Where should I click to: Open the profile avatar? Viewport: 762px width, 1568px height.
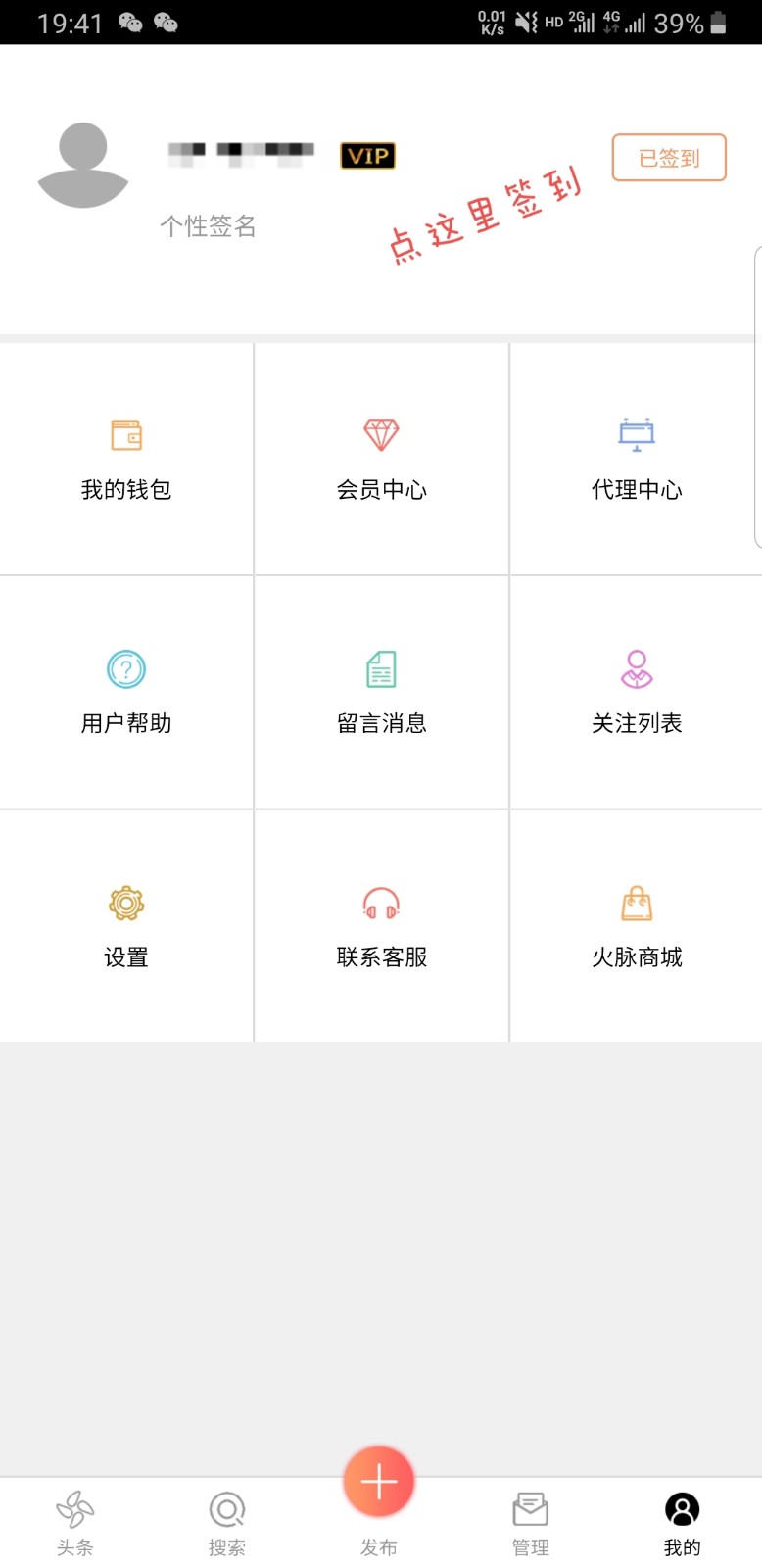83,166
